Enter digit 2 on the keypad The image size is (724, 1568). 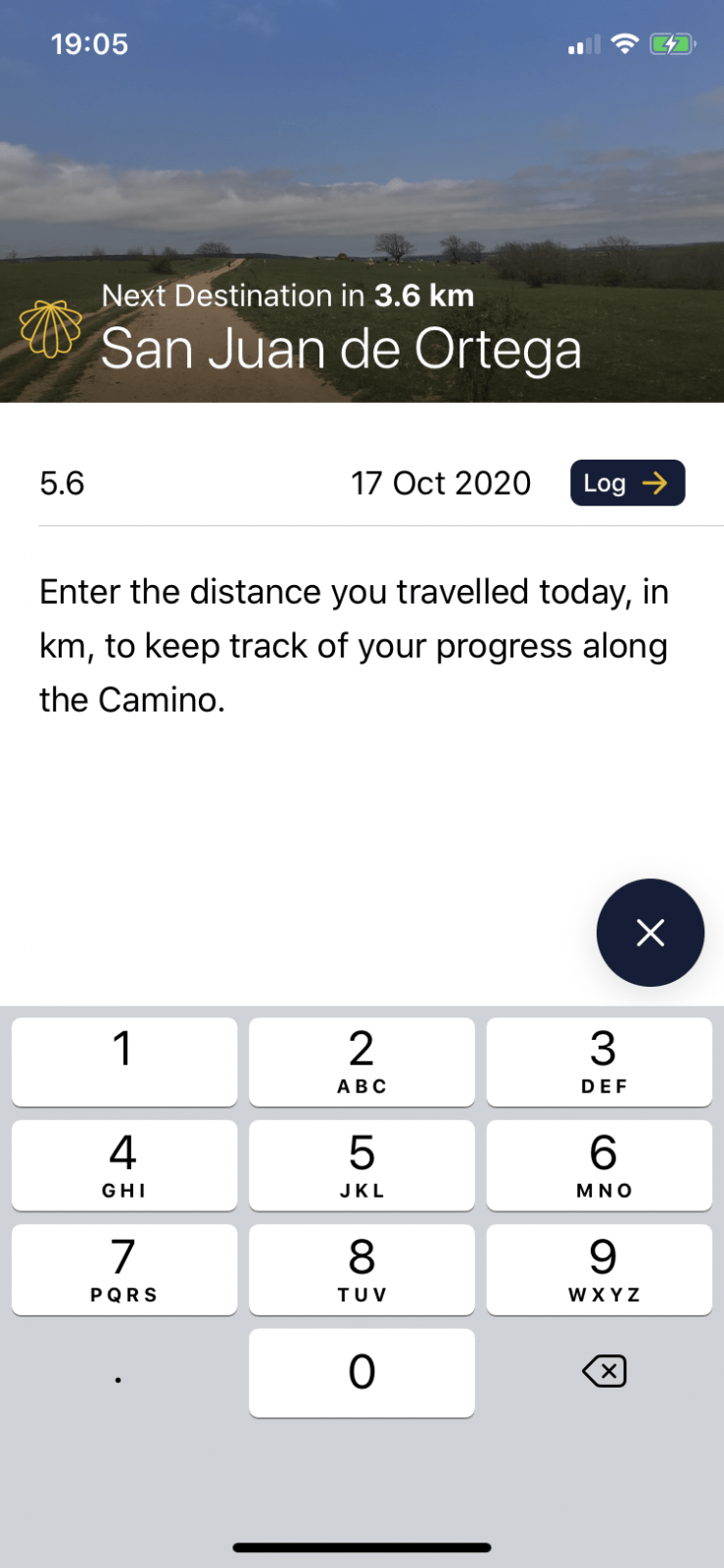click(x=362, y=1061)
